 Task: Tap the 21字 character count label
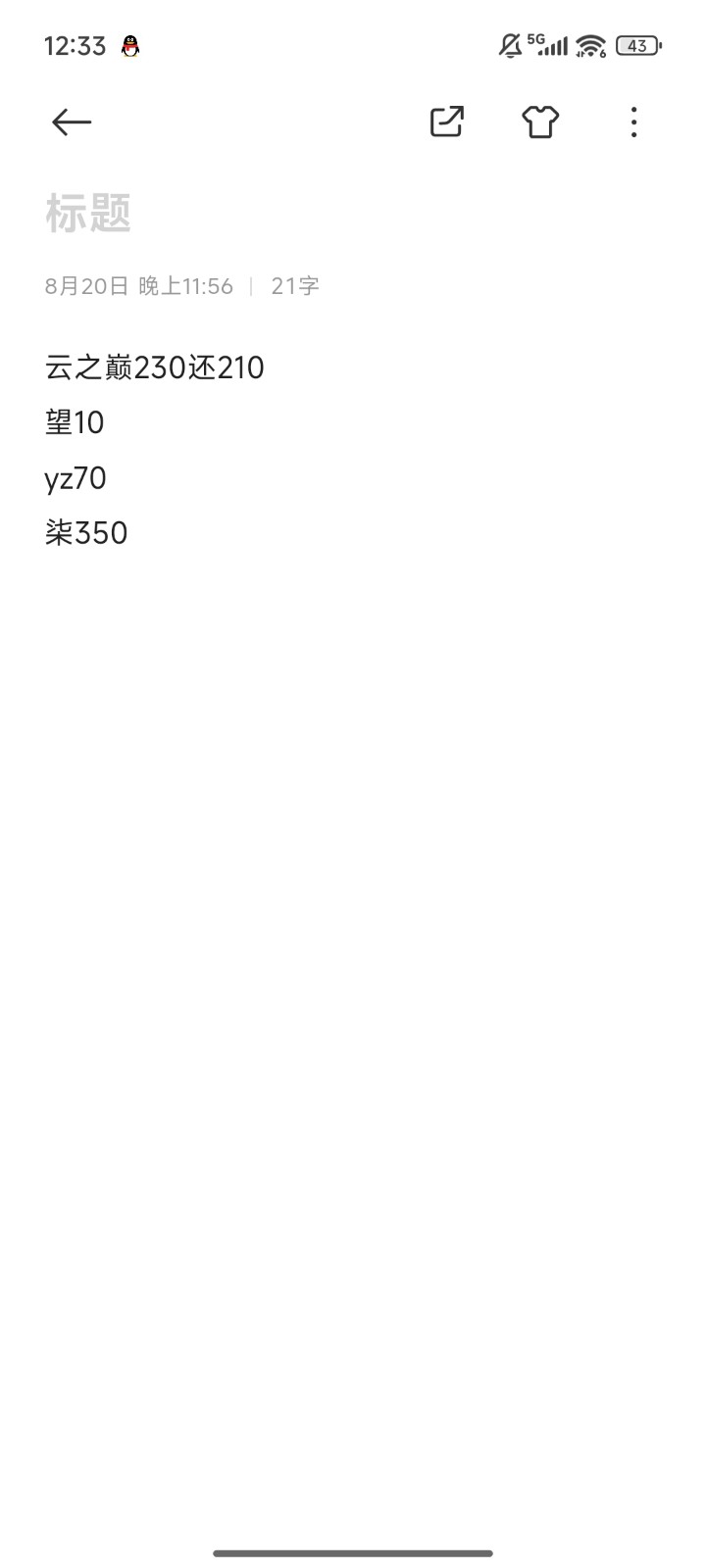tap(297, 285)
